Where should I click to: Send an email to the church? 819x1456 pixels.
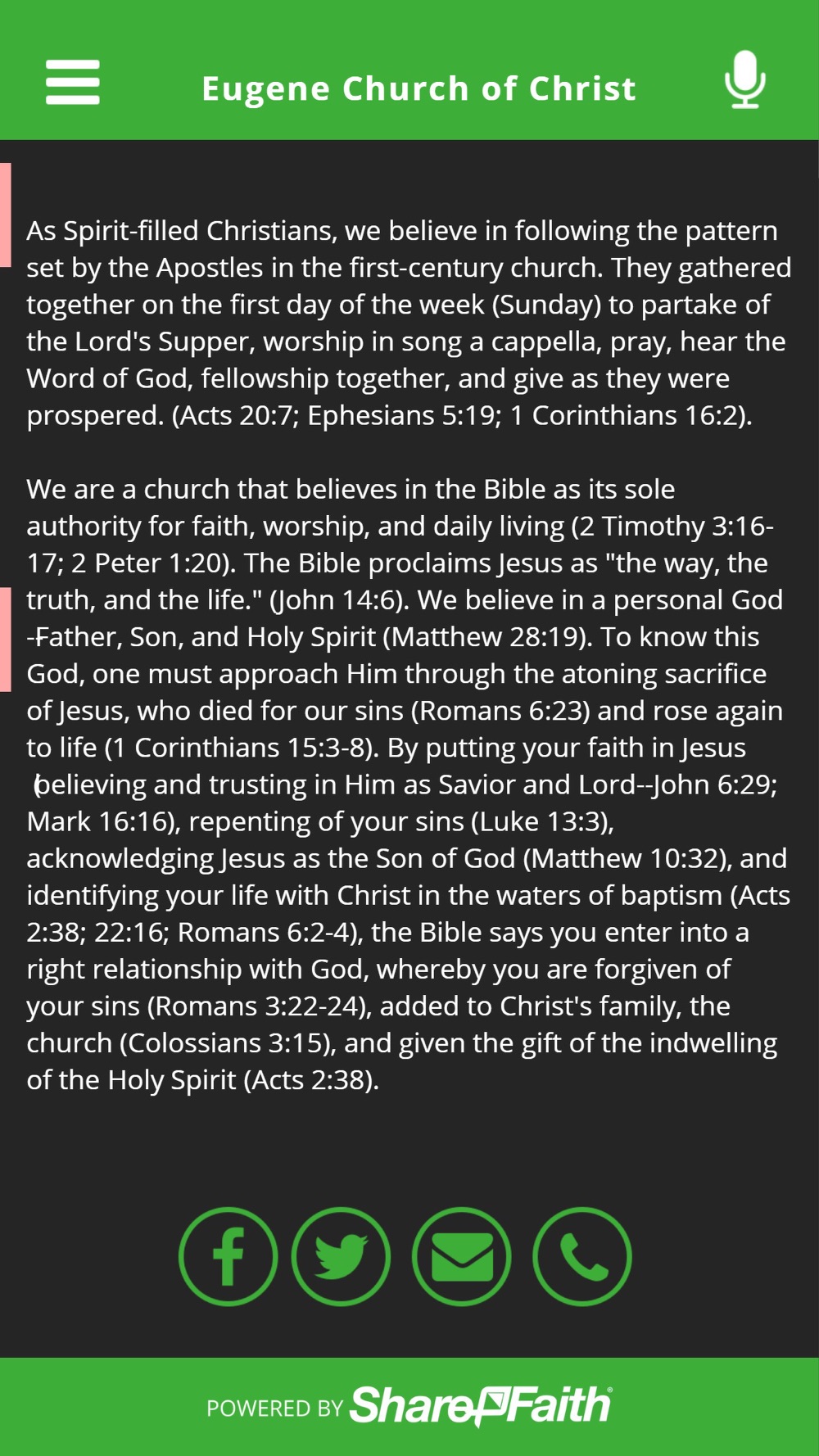[462, 1256]
